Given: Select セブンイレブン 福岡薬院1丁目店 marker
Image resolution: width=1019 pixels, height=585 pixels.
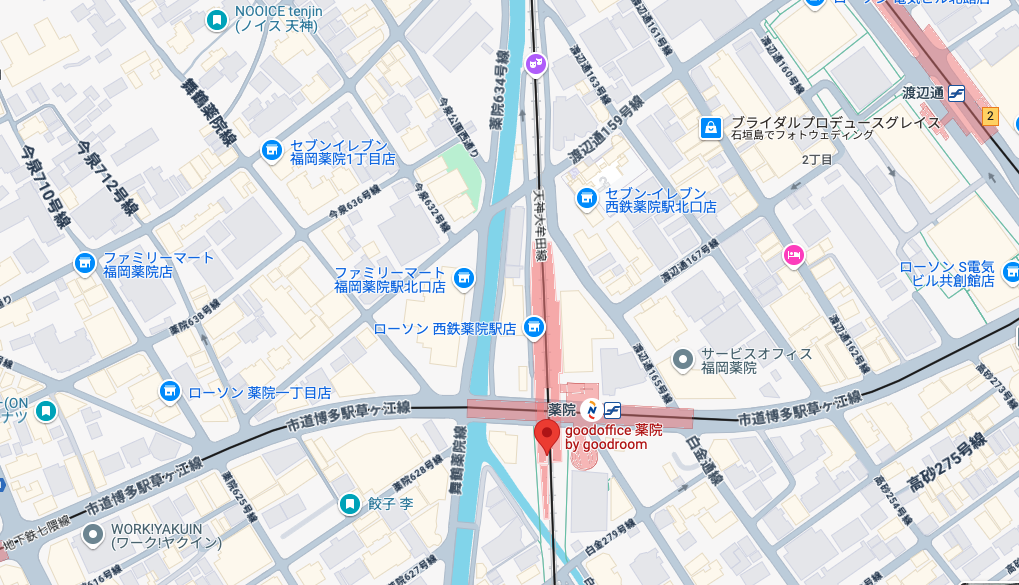Looking at the screenshot, I should (x=270, y=151).
